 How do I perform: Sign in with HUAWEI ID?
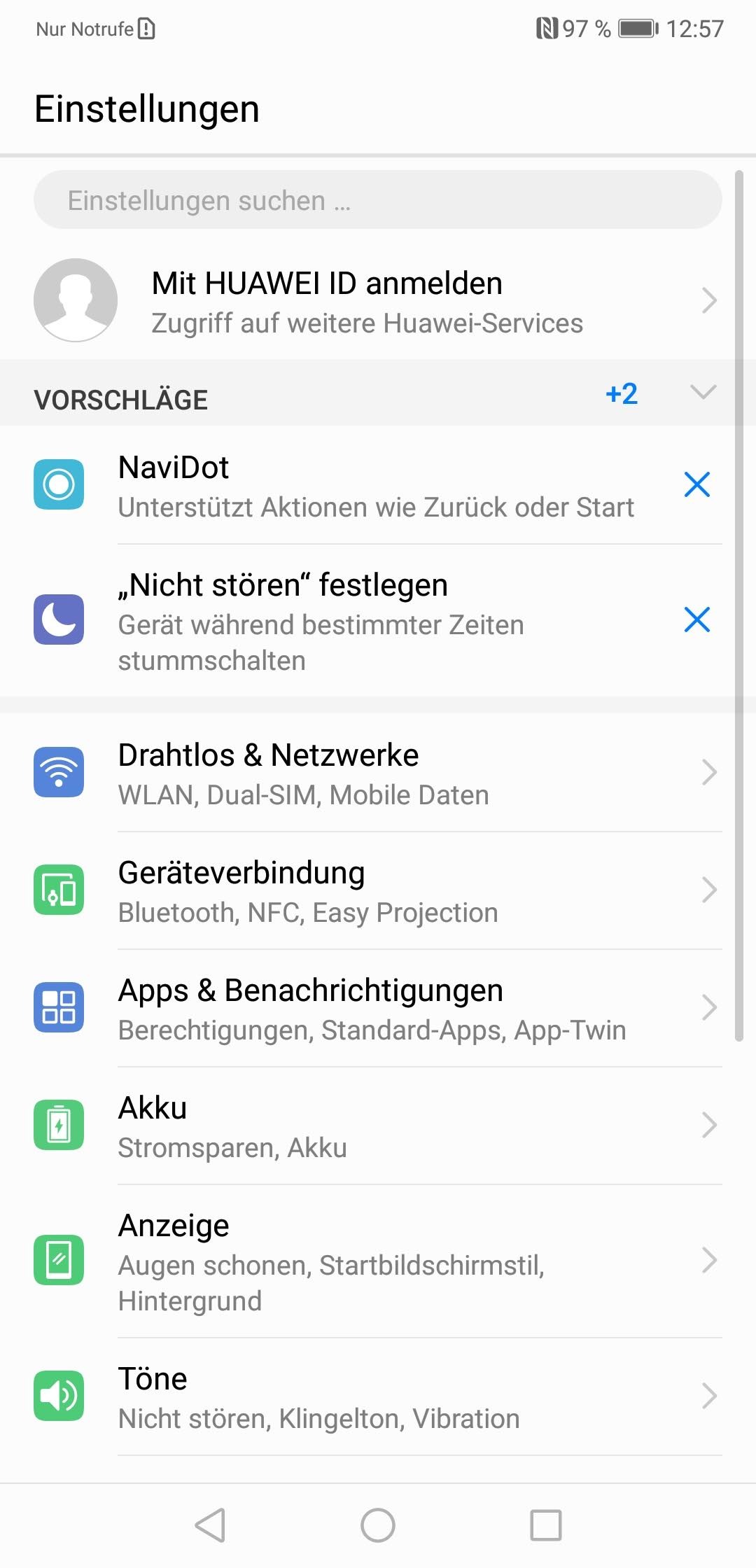[x=377, y=301]
